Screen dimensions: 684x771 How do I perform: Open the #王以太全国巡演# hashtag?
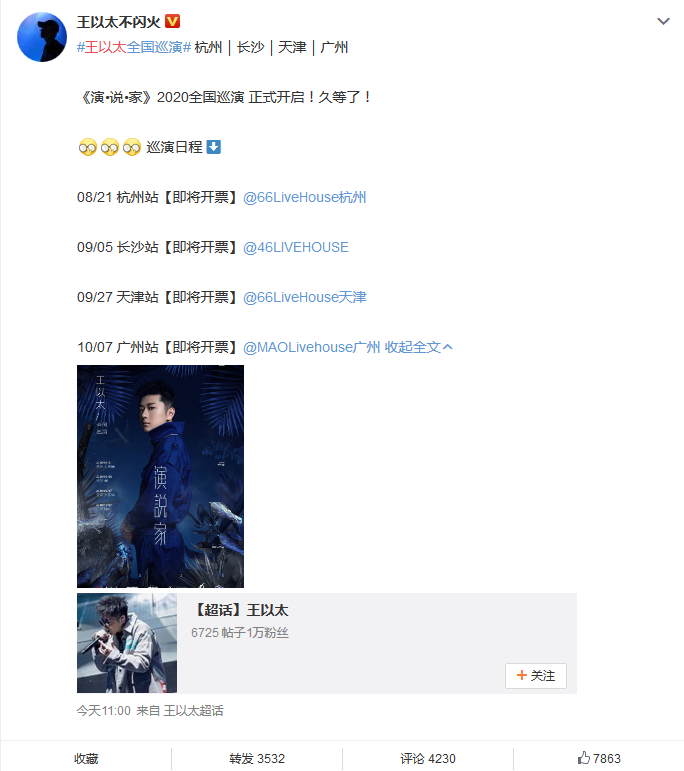pyautogui.click(x=134, y=47)
